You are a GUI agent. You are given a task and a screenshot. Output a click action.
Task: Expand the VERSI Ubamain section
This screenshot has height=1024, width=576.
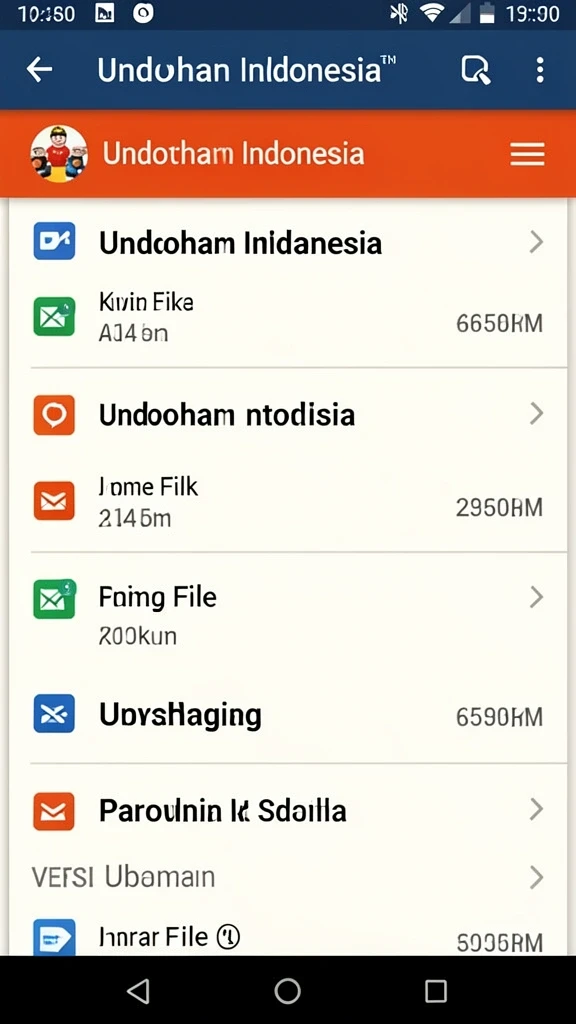pos(288,877)
